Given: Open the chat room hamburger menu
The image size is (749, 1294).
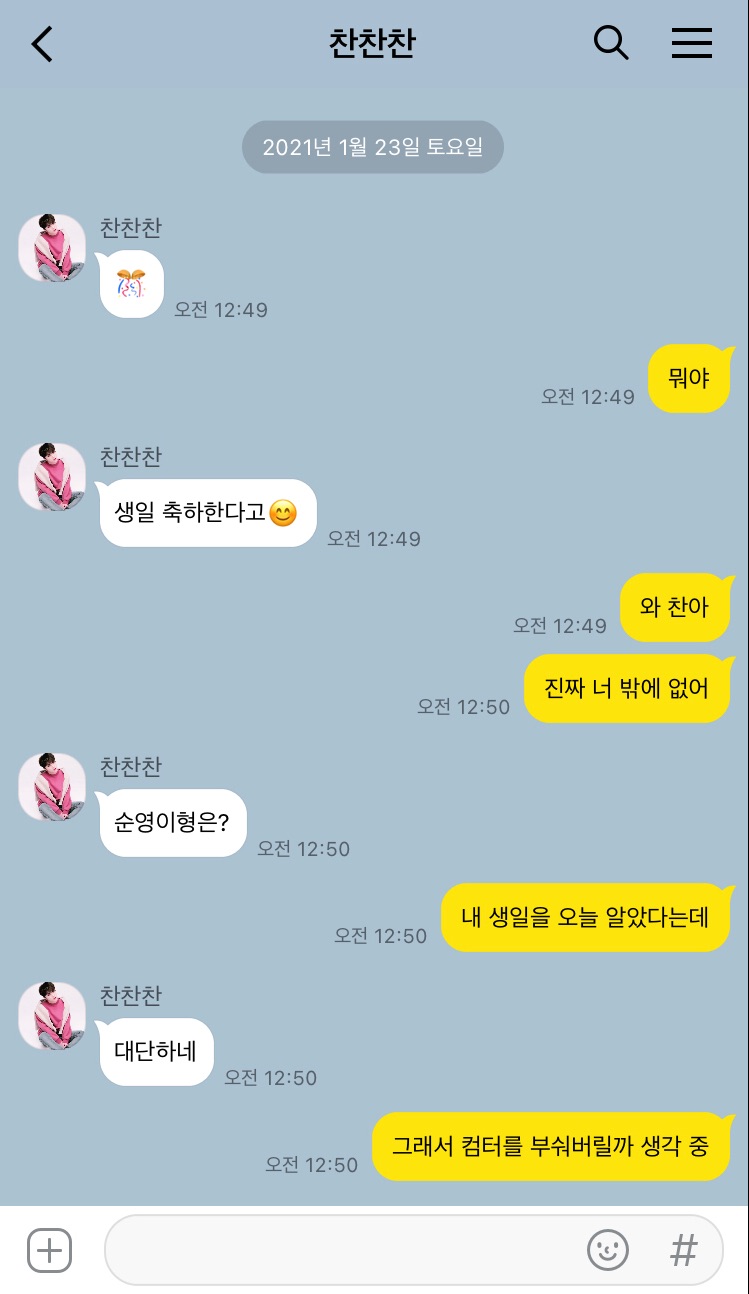Looking at the screenshot, I should click(x=691, y=43).
